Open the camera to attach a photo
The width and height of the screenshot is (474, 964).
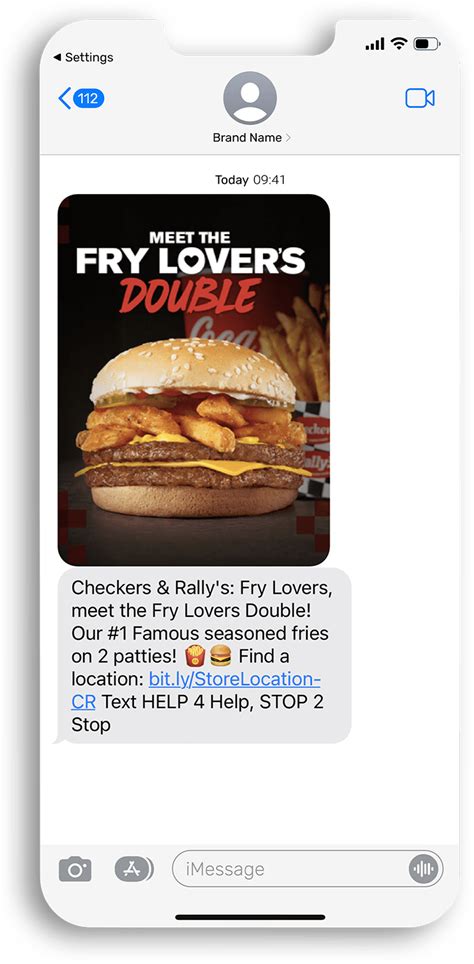[76, 869]
